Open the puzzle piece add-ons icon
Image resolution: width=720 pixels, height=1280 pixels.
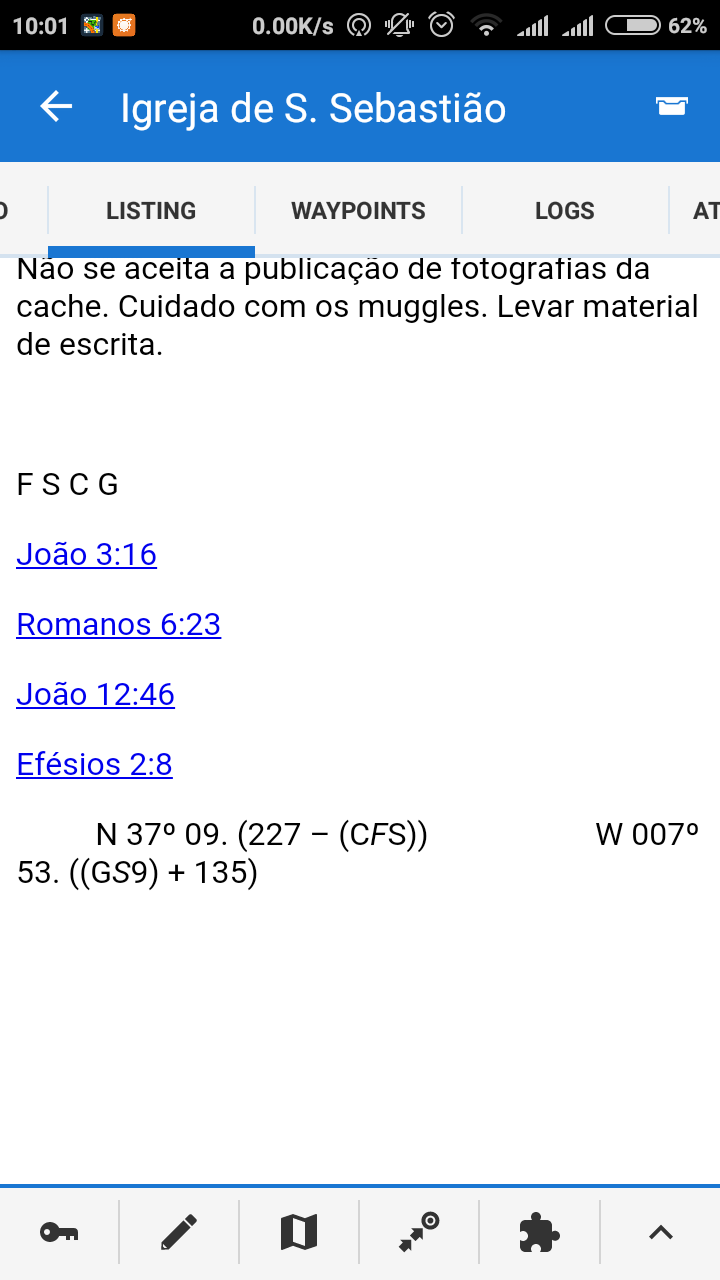point(539,1232)
